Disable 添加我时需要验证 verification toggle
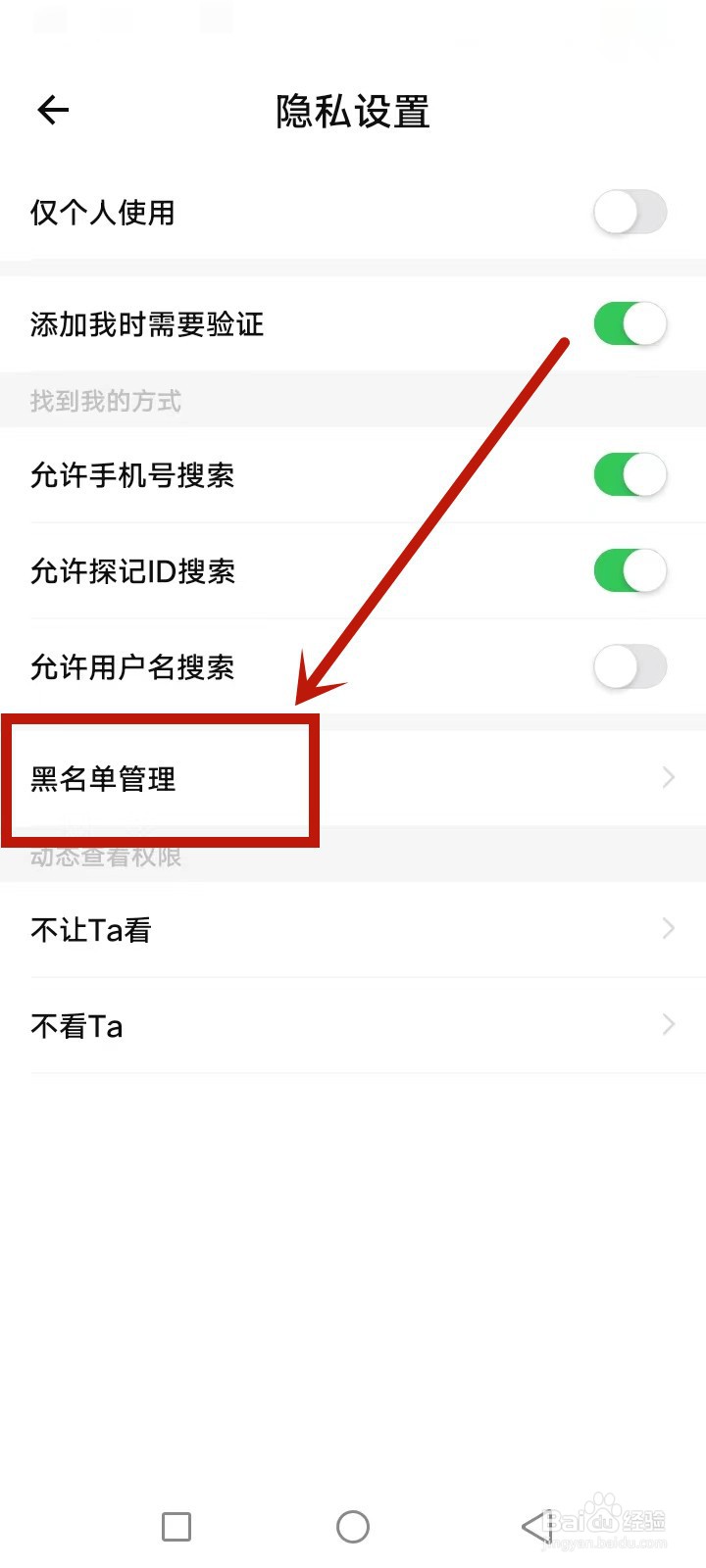 (630, 323)
